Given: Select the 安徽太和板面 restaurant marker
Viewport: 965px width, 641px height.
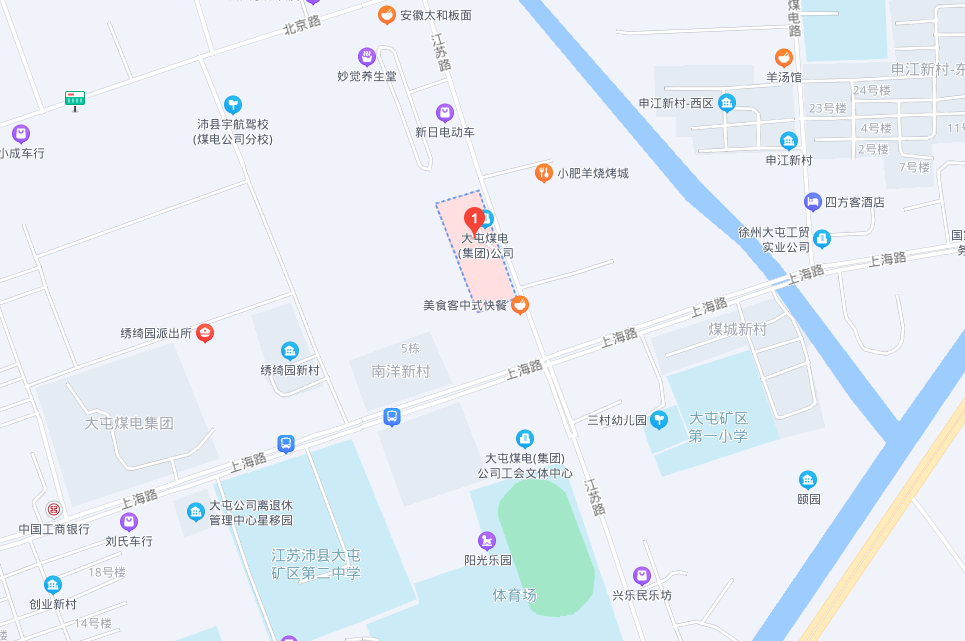Looking at the screenshot, I should pyautogui.click(x=386, y=15).
